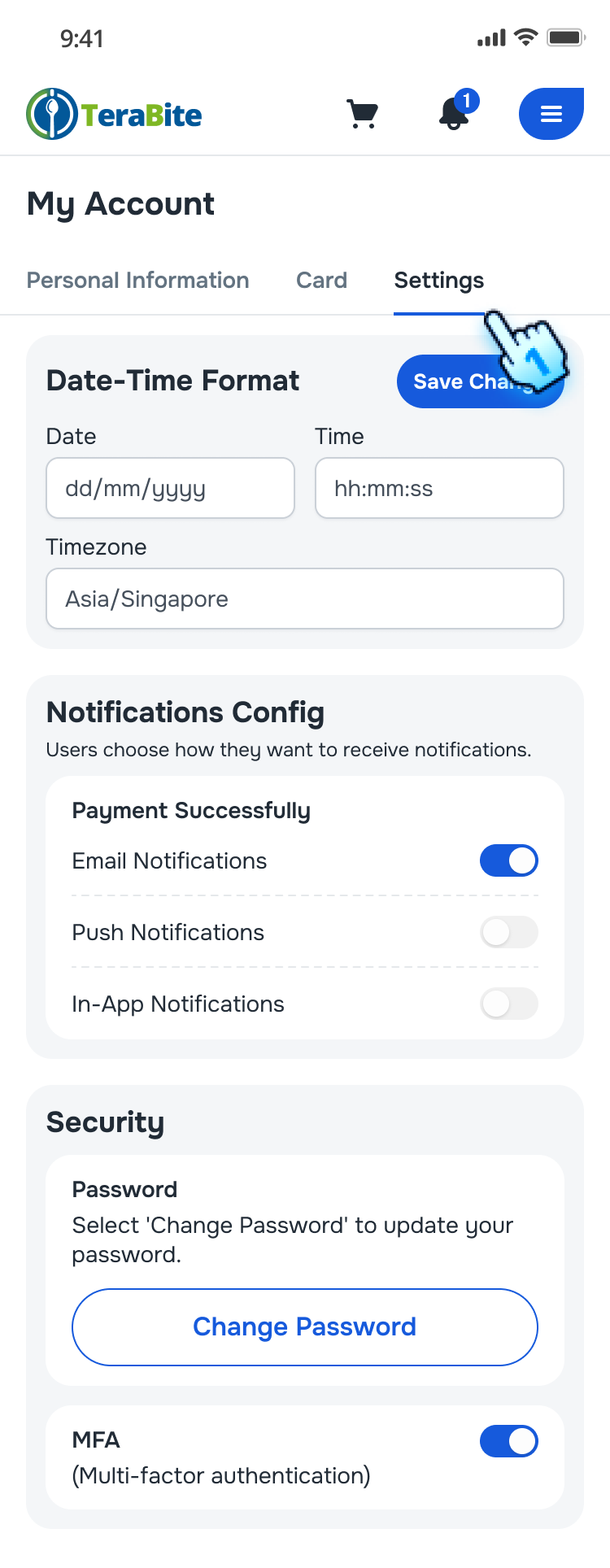Click the Change Password button
Image resolution: width=610 pixels, height=1568 pixels.
(304, 1326)
